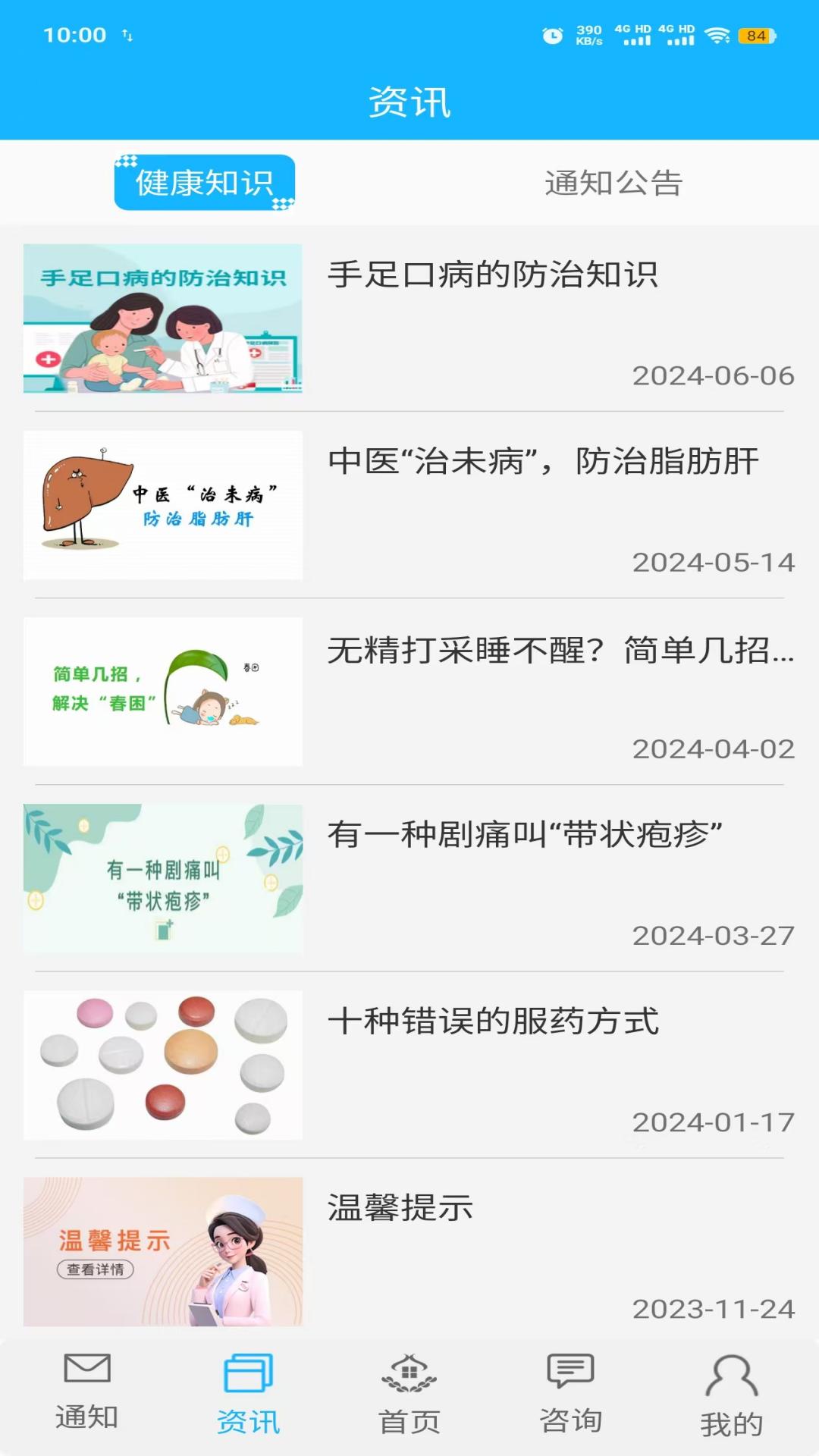This screenshot has height=1456, width=819.
Task: Switch to the 通知公告 tab
Action: pyautogui.click(x=614, y=182)
